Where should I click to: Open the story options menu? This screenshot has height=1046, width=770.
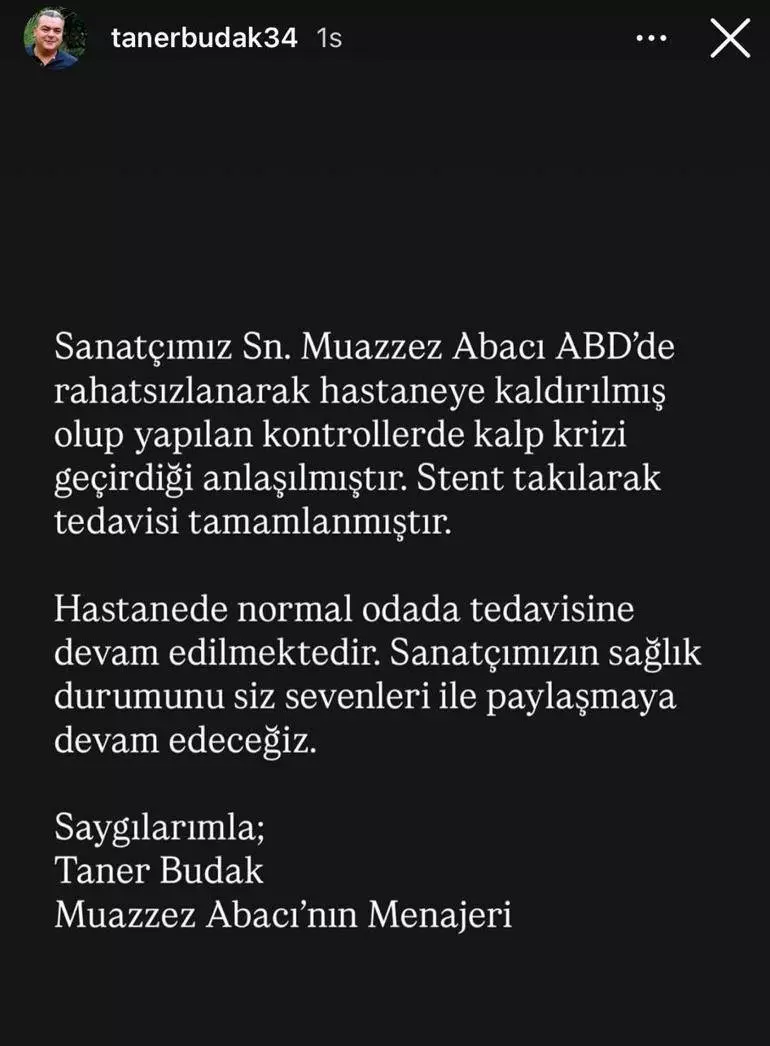pos(651,39)
